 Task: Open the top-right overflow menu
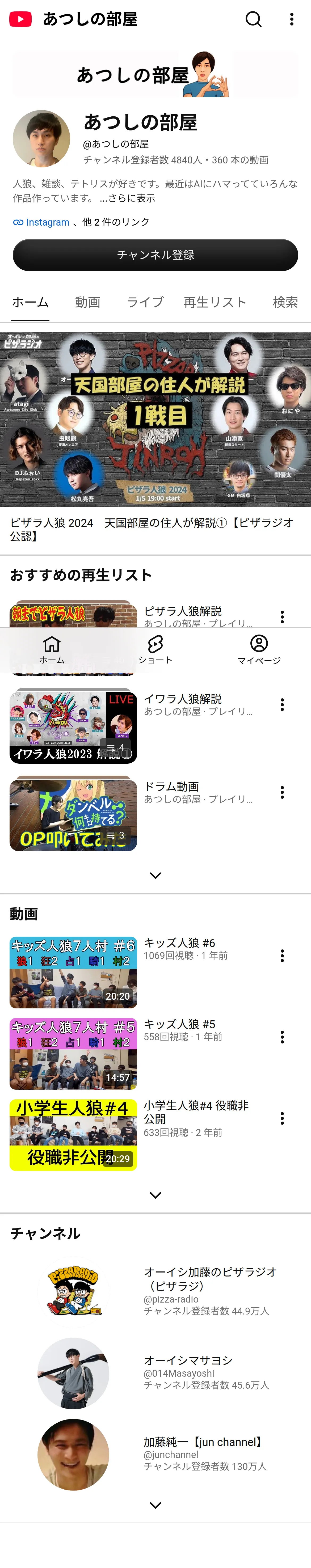(x=292, y=19)
